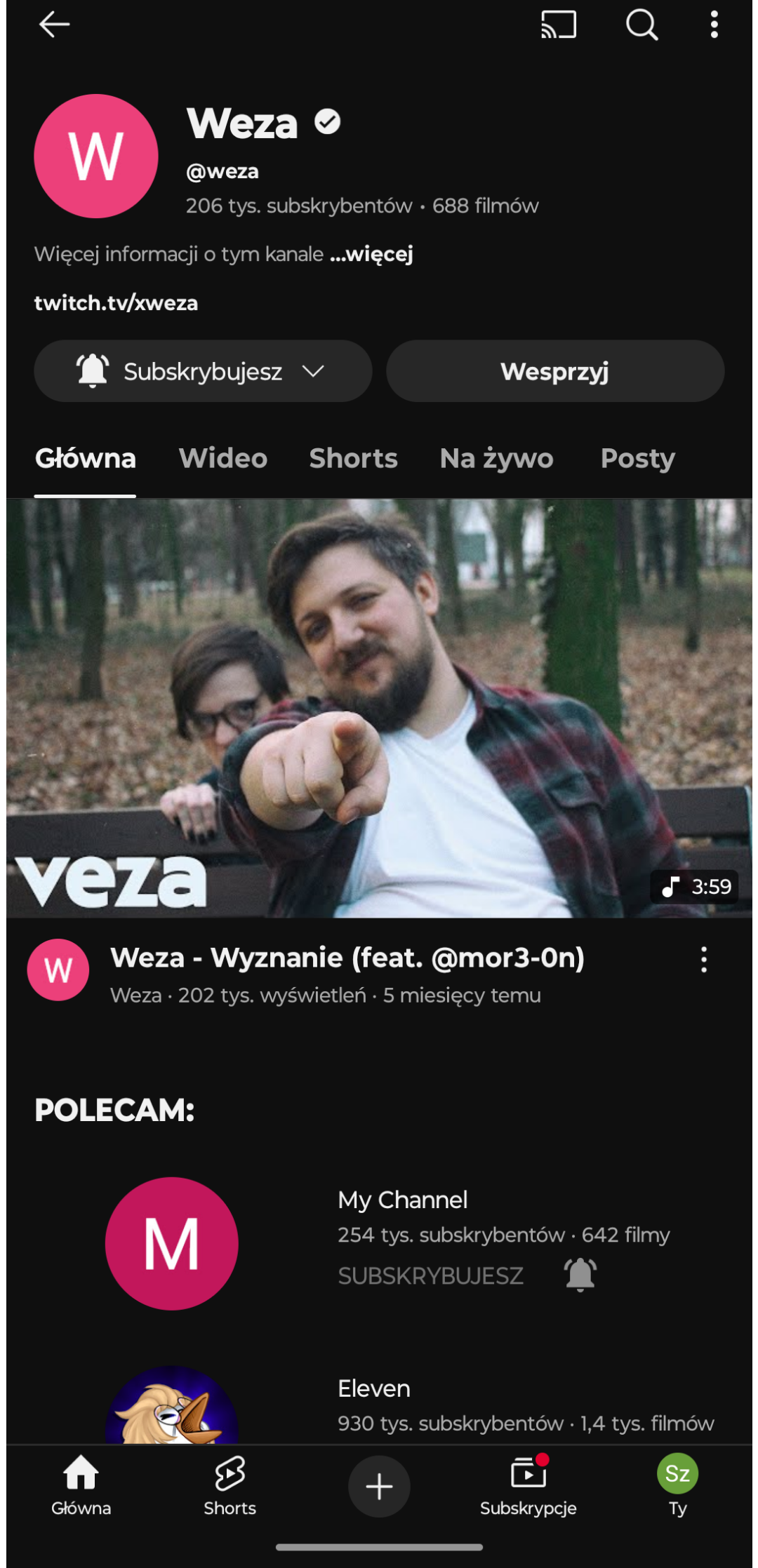
Task: Search within the Weza channel
Action: tap(641, 25)
